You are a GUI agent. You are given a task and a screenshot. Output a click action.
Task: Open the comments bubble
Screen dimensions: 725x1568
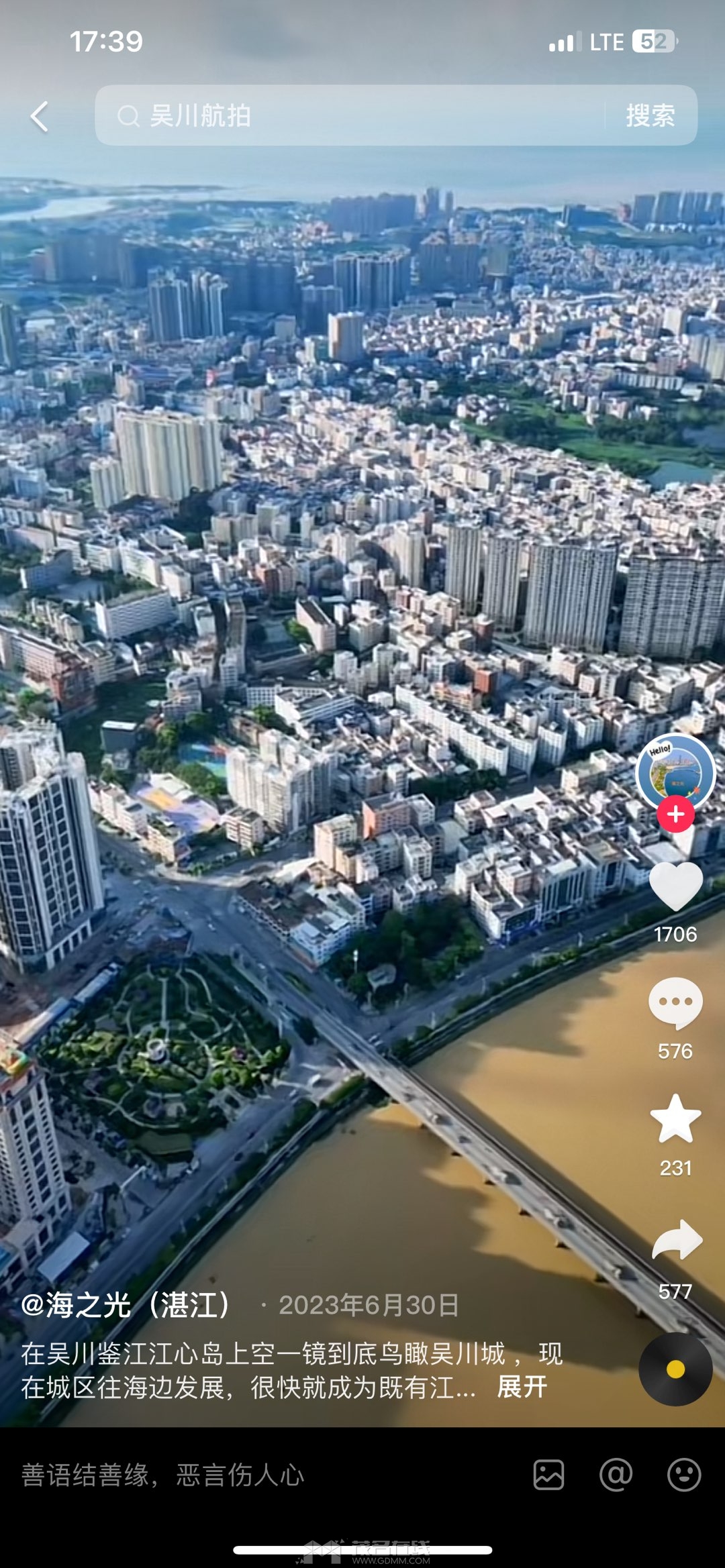(x=675, y=1003)
